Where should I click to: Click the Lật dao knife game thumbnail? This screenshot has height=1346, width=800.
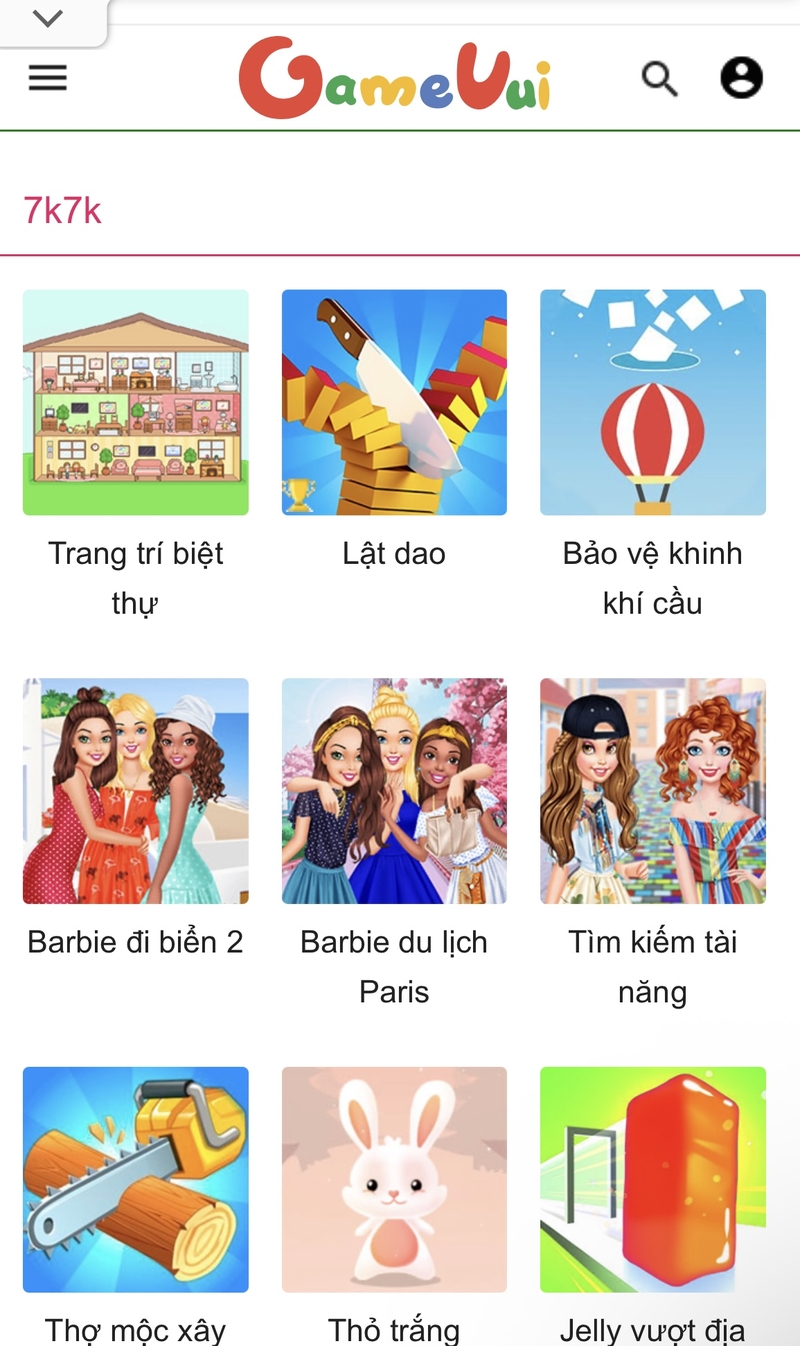click(x=394, y=402)
